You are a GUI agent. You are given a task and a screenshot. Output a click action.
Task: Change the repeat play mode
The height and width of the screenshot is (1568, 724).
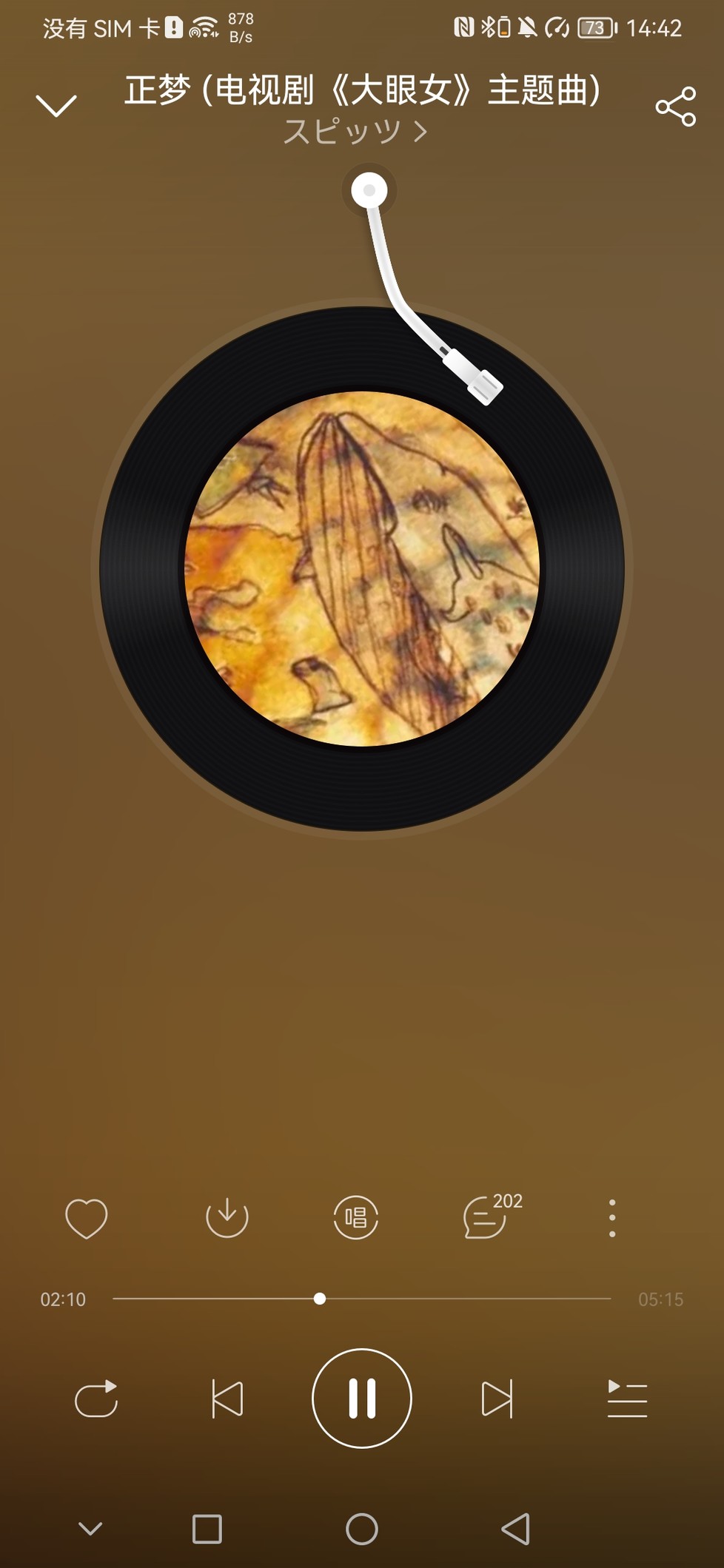coord(96,1399)
